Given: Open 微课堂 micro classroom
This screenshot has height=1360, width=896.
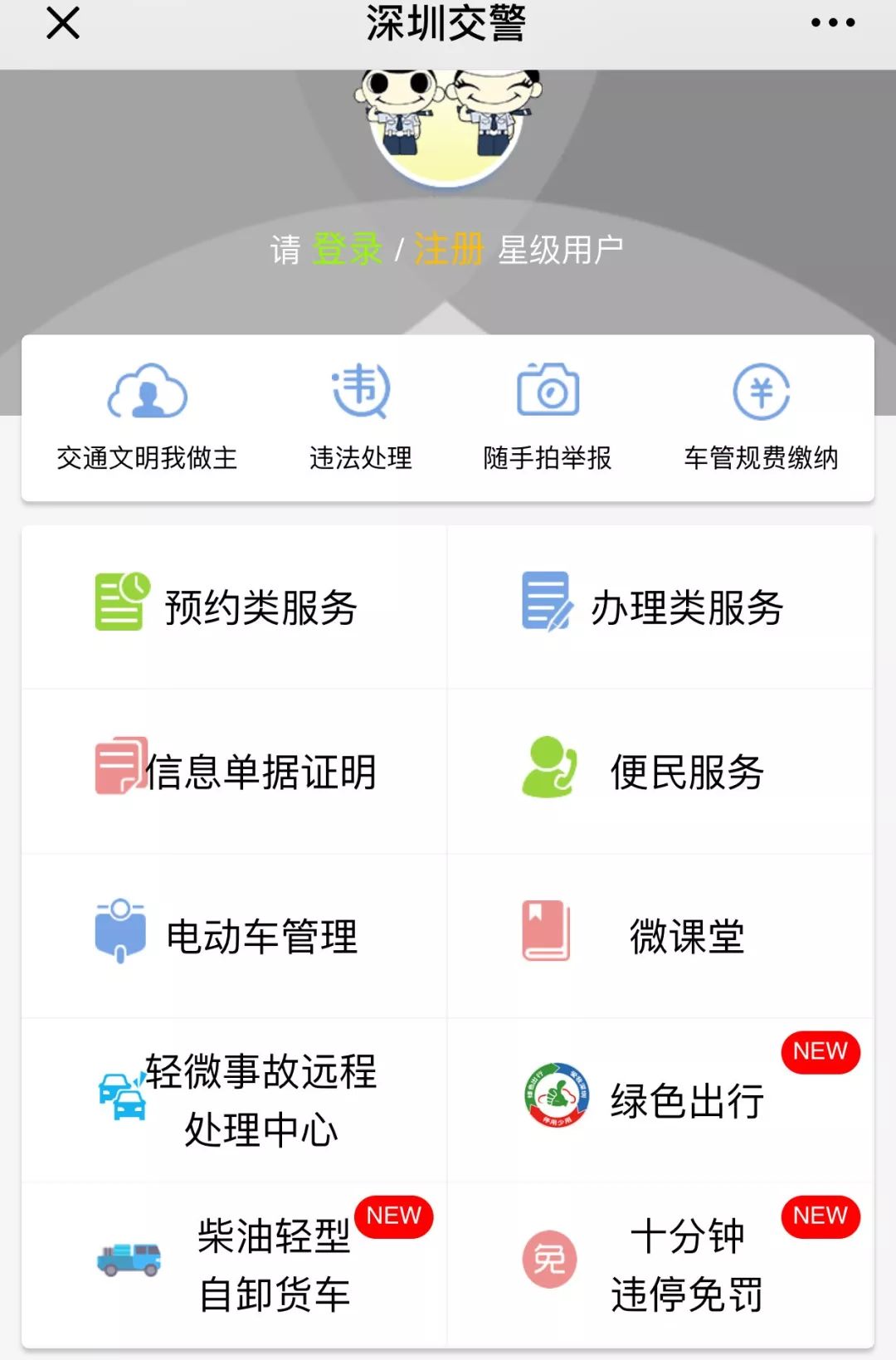Looking at the screenshot, I should pyautogui.click(x=660, y=935).
